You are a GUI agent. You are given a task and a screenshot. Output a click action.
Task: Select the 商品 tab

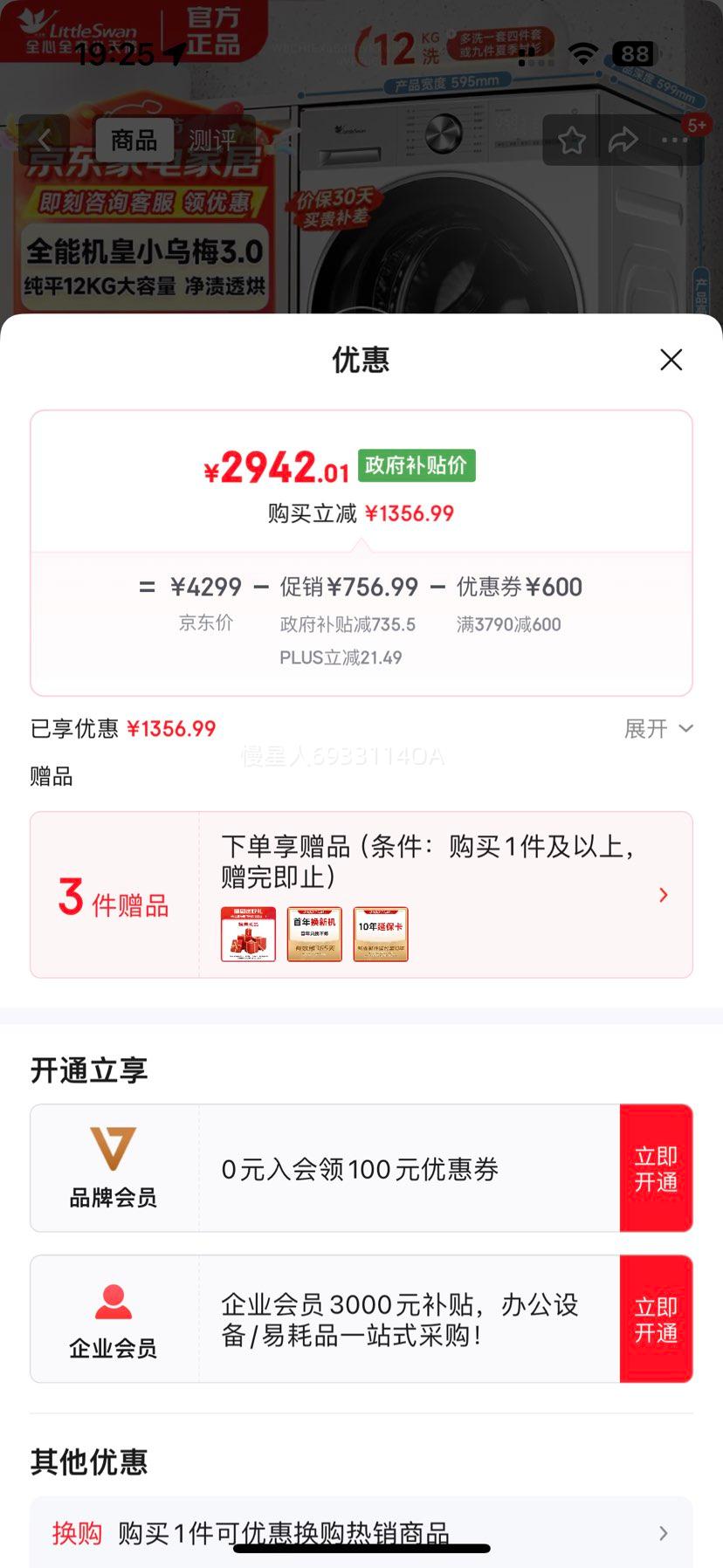[134, 140]
